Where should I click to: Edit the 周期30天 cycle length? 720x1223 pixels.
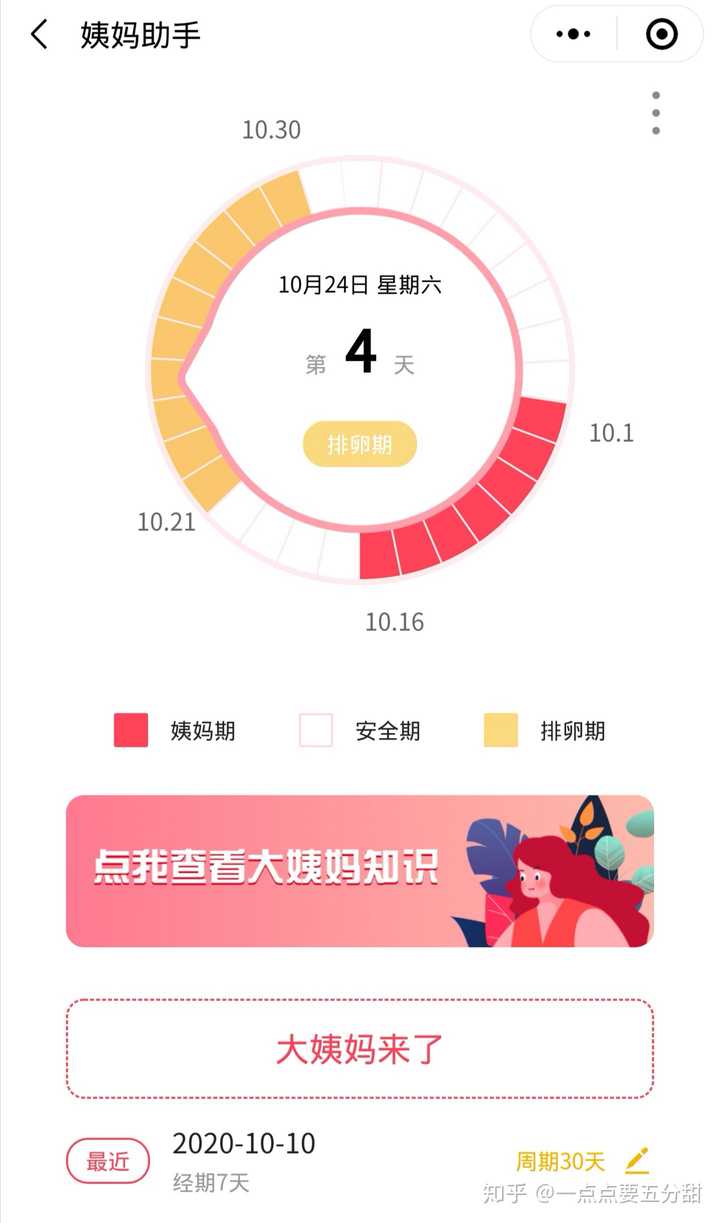[x=637, y=1161]
